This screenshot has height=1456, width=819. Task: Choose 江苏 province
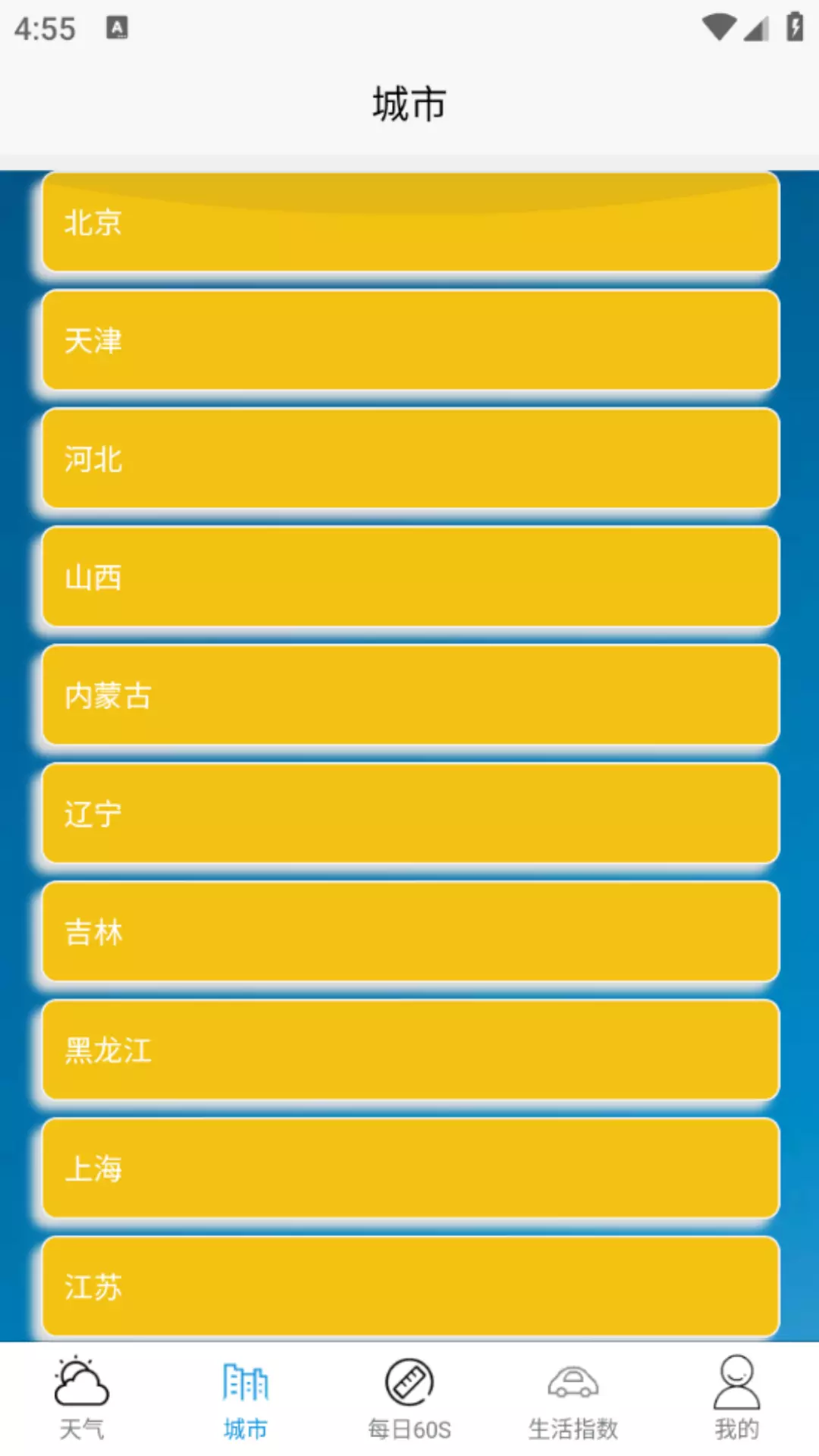(410, 1287)
